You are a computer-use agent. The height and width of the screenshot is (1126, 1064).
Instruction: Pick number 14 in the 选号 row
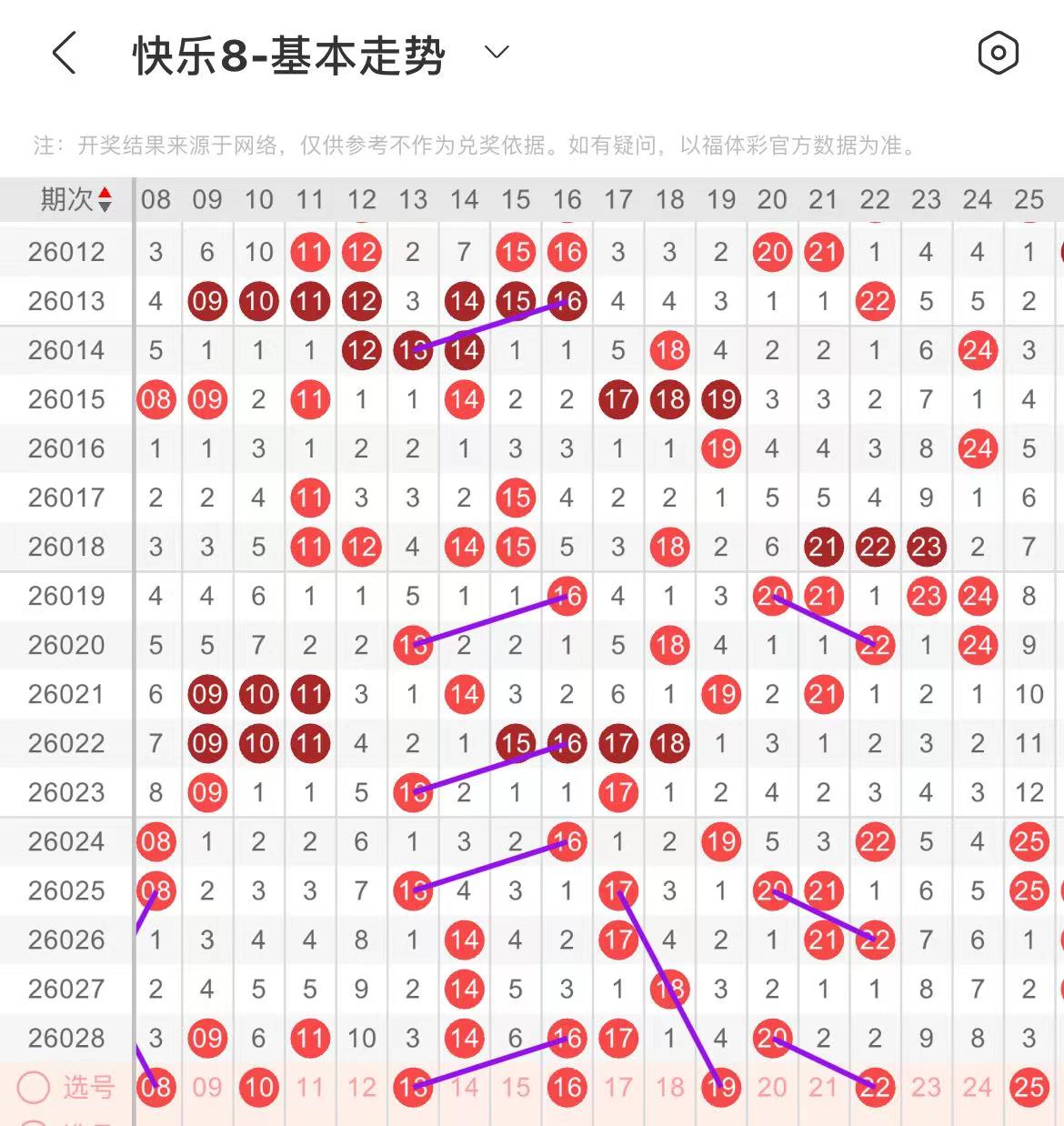[x=464, y=1087]
